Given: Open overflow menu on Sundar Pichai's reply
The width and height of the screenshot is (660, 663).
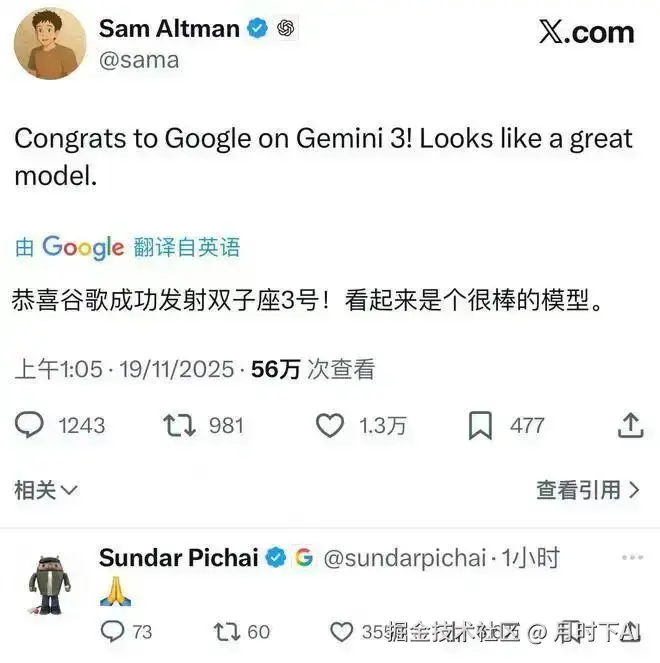Looking at the screenshot, I should pos(631,557).
